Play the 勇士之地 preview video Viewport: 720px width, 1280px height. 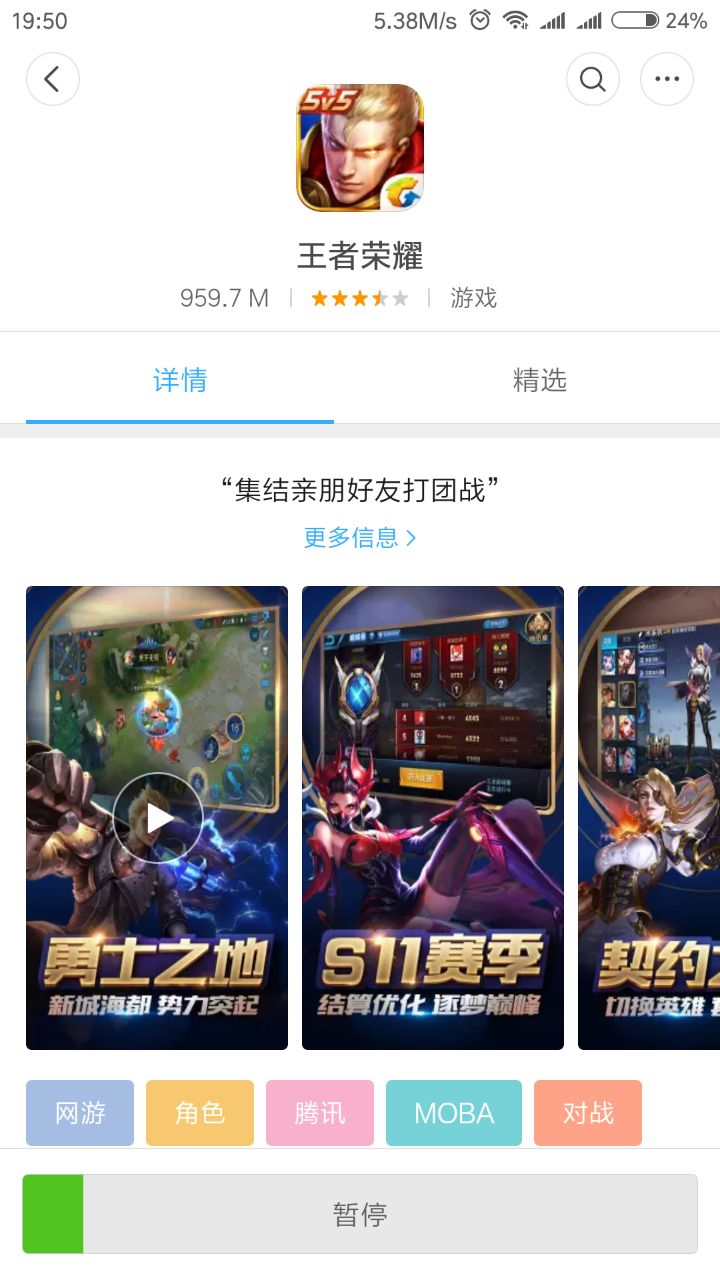pyautogui.click(x=158, y=818)
